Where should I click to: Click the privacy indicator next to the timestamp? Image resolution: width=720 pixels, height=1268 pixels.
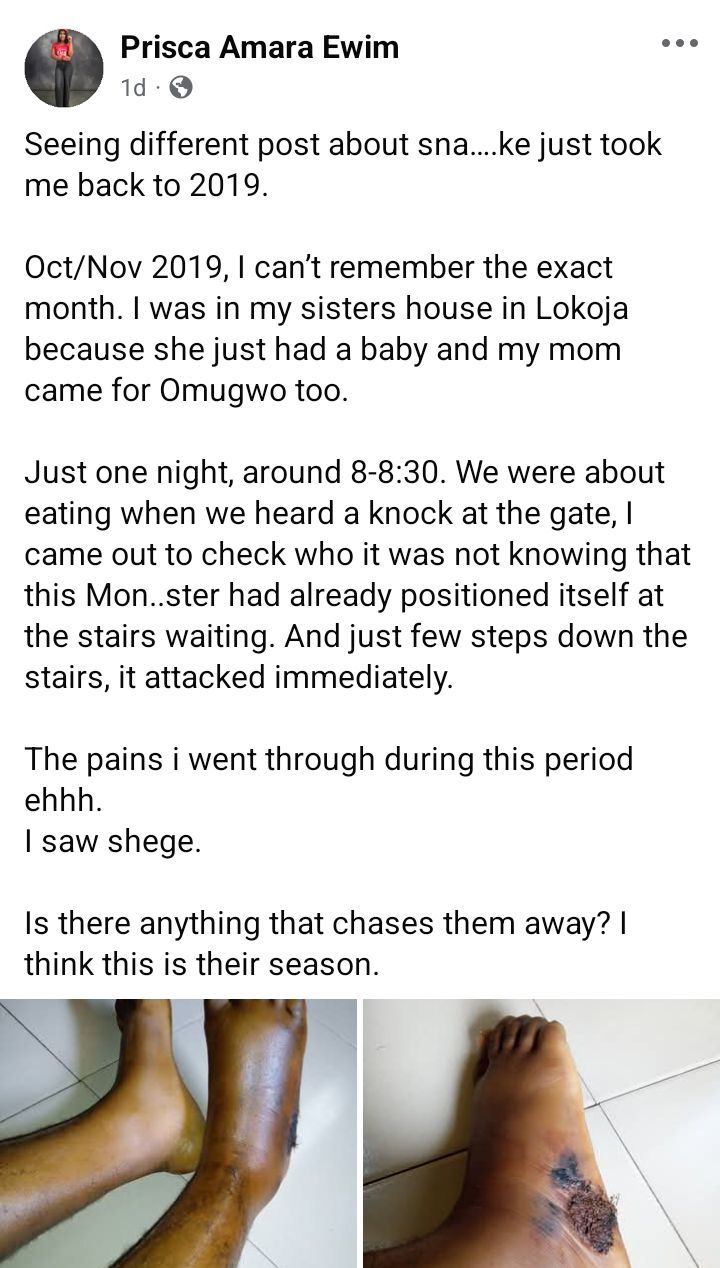179,89
